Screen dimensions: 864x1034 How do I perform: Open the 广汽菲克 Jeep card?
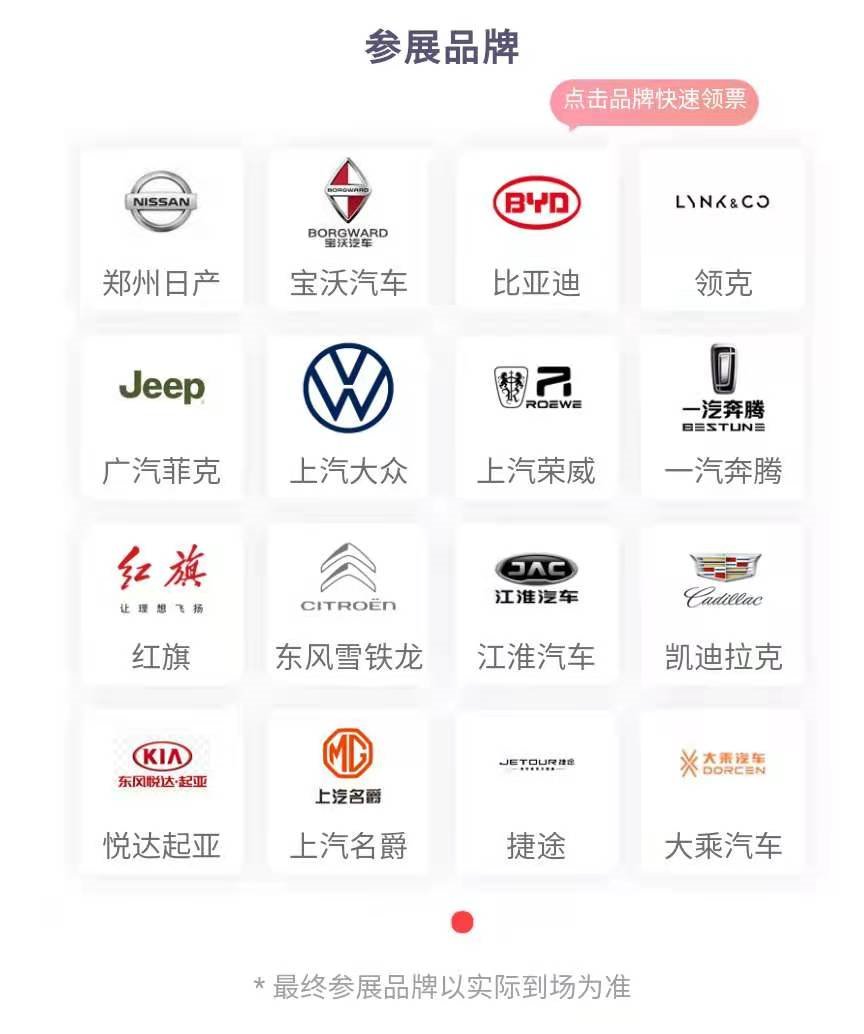click(161, 418)
